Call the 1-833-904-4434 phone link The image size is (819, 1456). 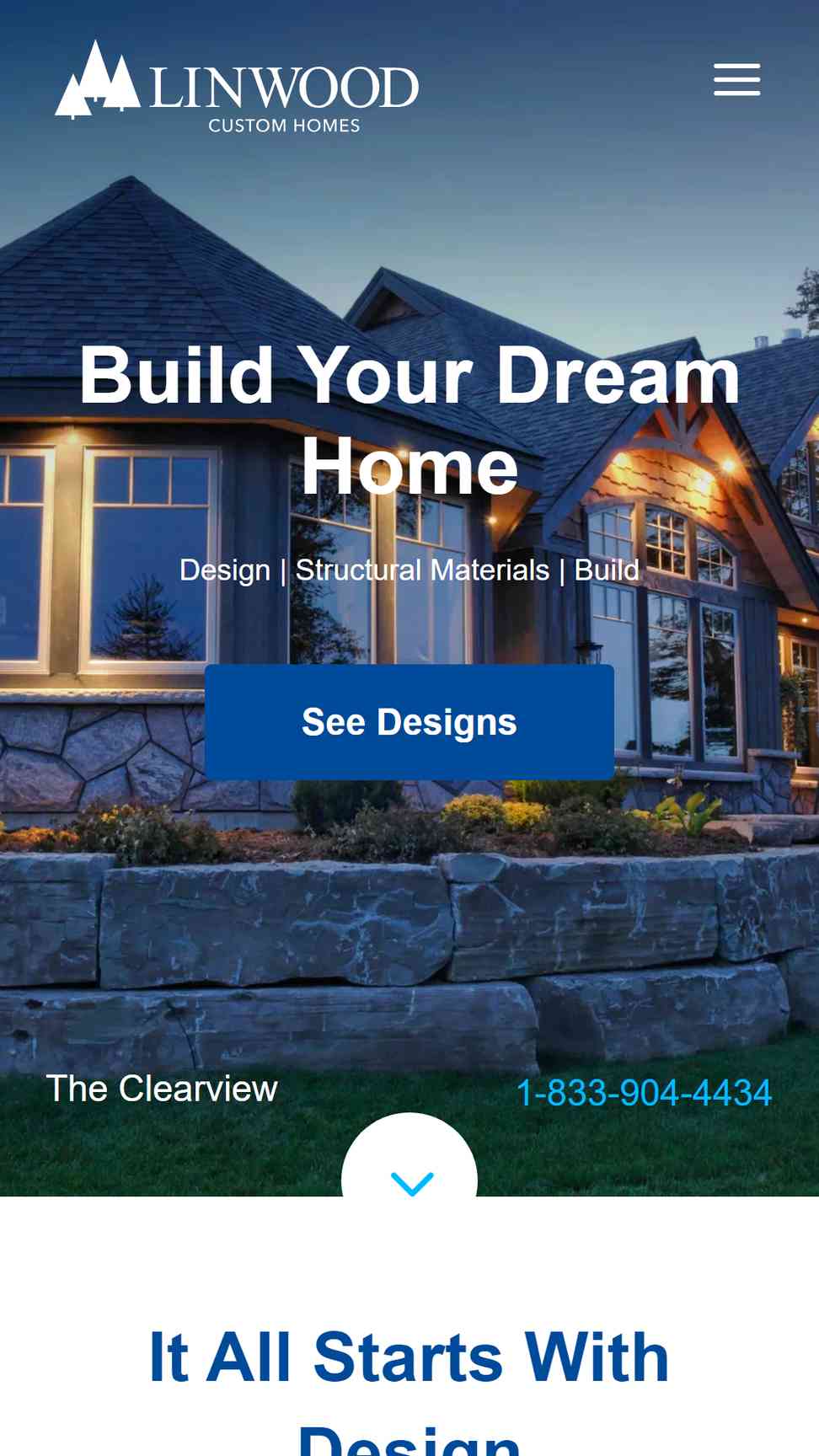tap(644, 1093)
